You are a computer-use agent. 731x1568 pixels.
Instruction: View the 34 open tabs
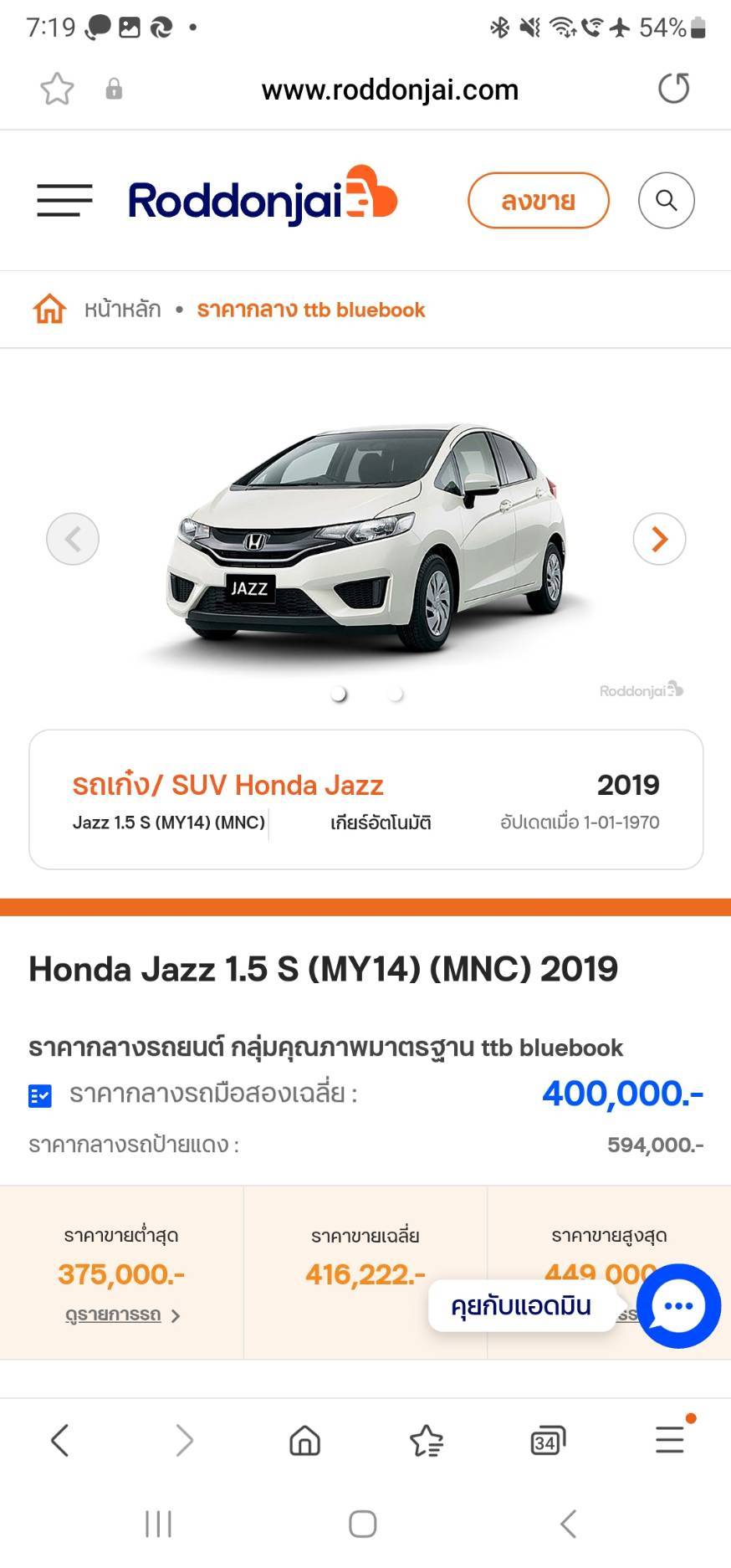click(x=548, y=1440)
